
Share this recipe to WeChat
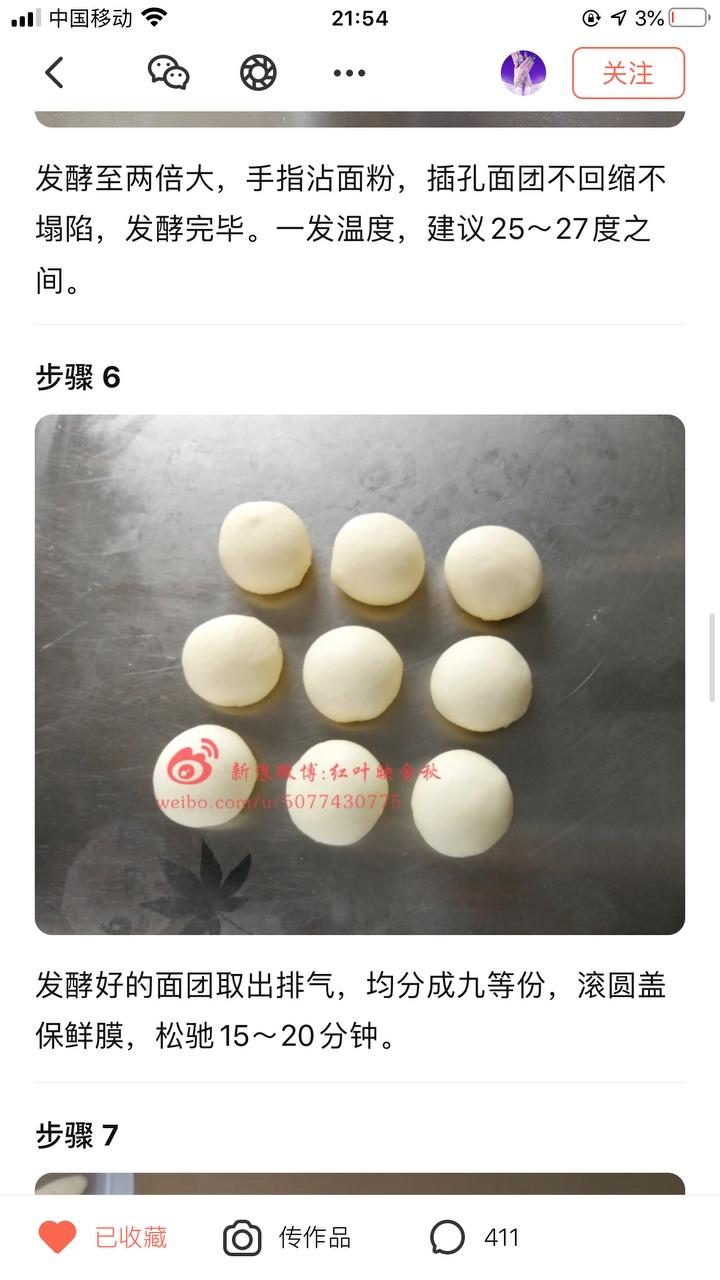pos(168,73)
